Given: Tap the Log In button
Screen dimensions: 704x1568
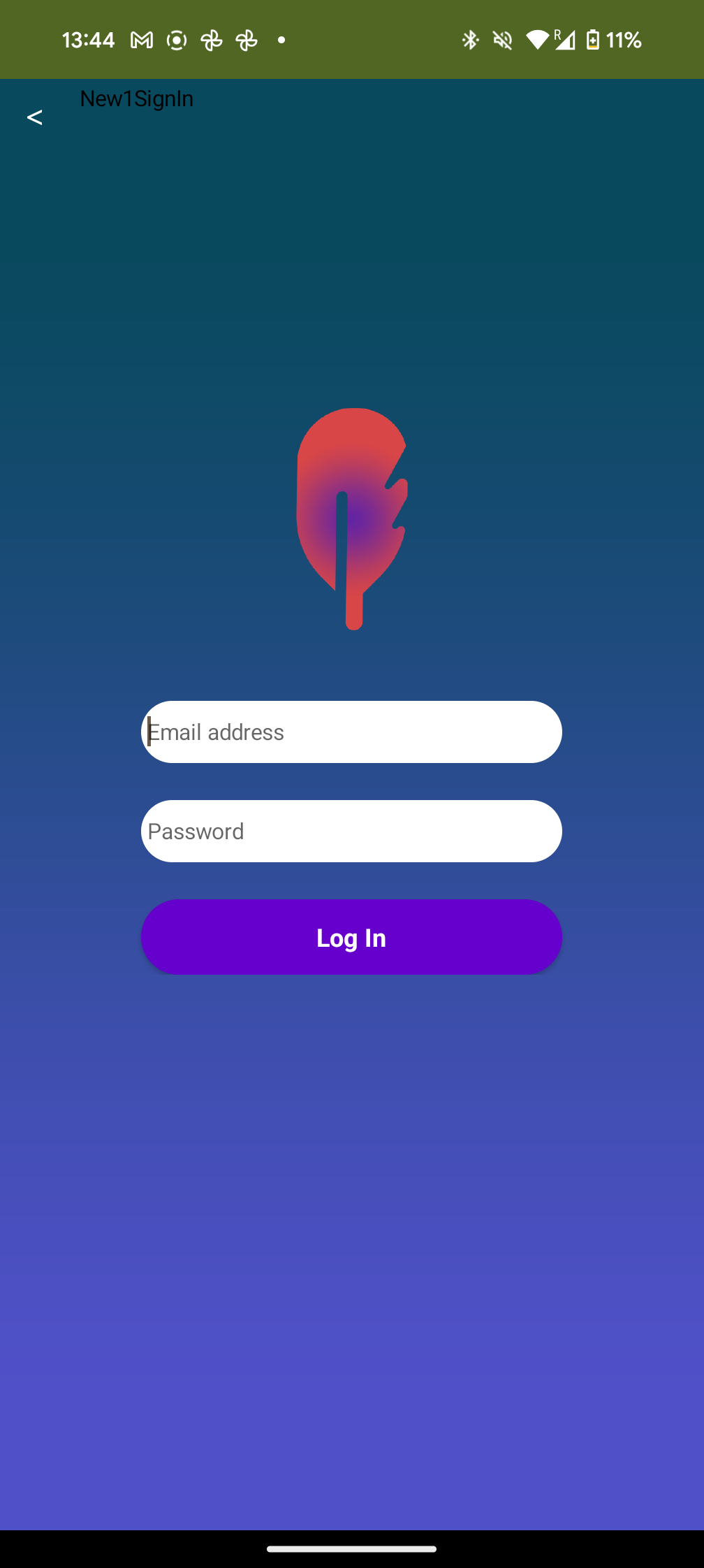Looking at the screenshot, I should 351,937.
